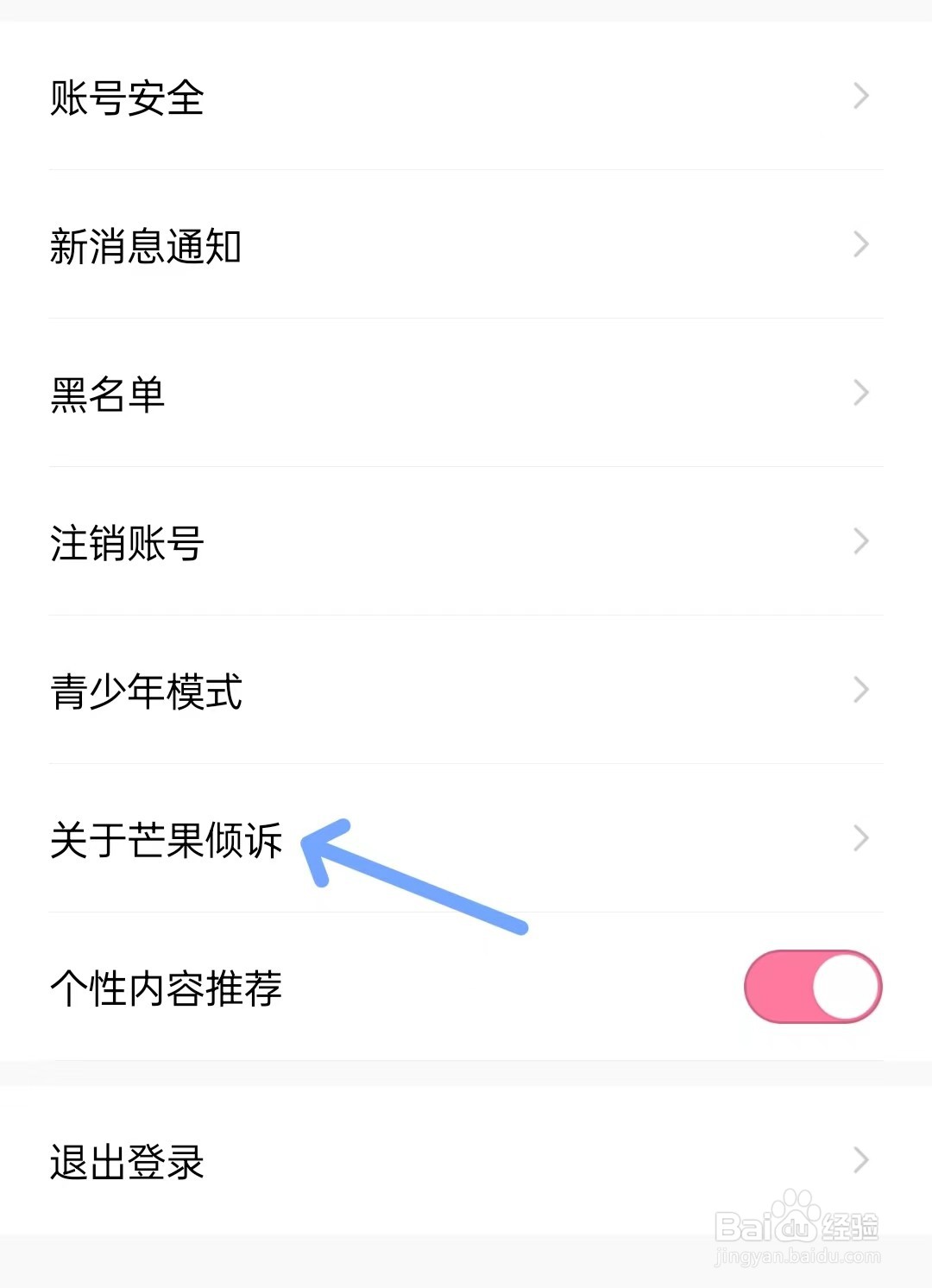This screenshot has height=1288, width=932.
Task: Click the arrow on 关于芒果倾诉 row
Action: 859,838
